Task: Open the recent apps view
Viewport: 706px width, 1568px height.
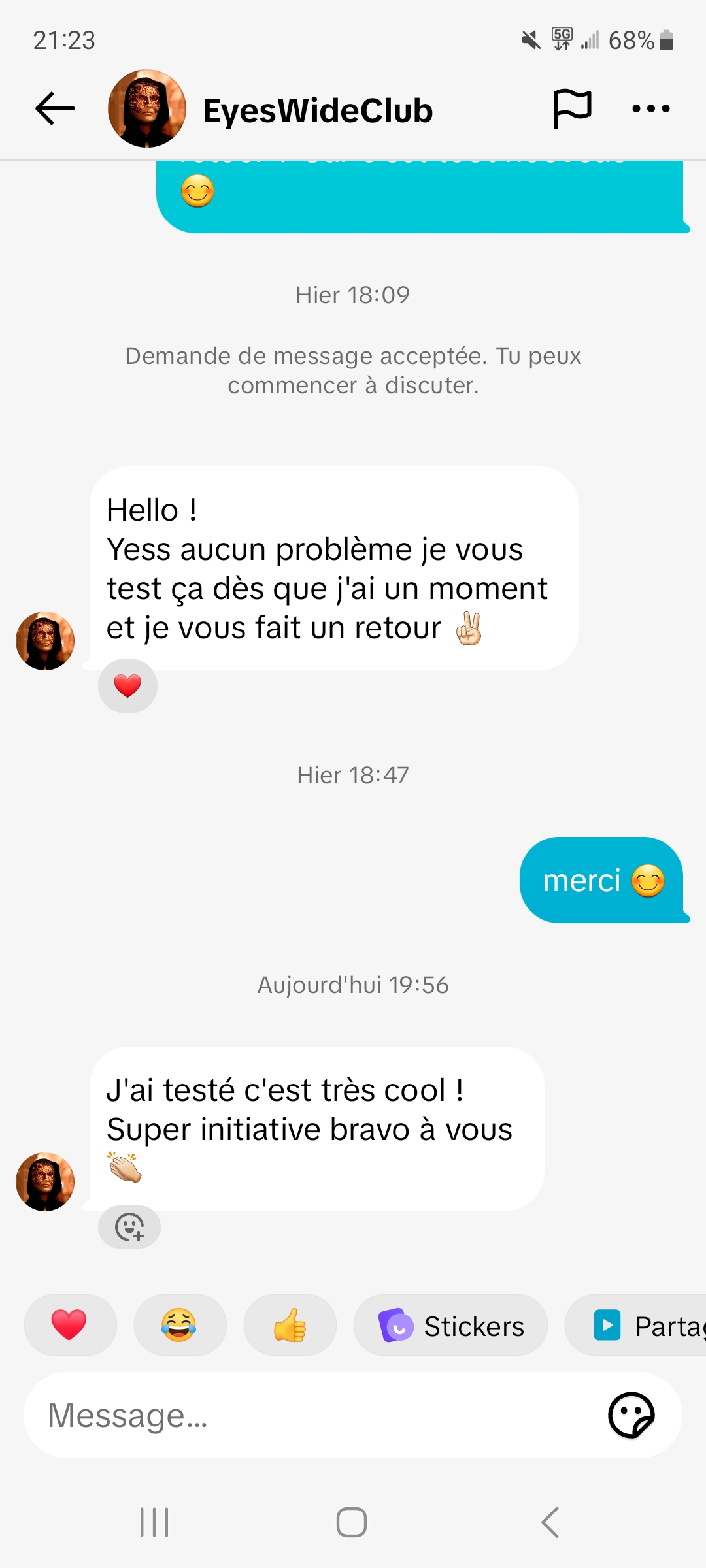Action: pos(155,1522)
